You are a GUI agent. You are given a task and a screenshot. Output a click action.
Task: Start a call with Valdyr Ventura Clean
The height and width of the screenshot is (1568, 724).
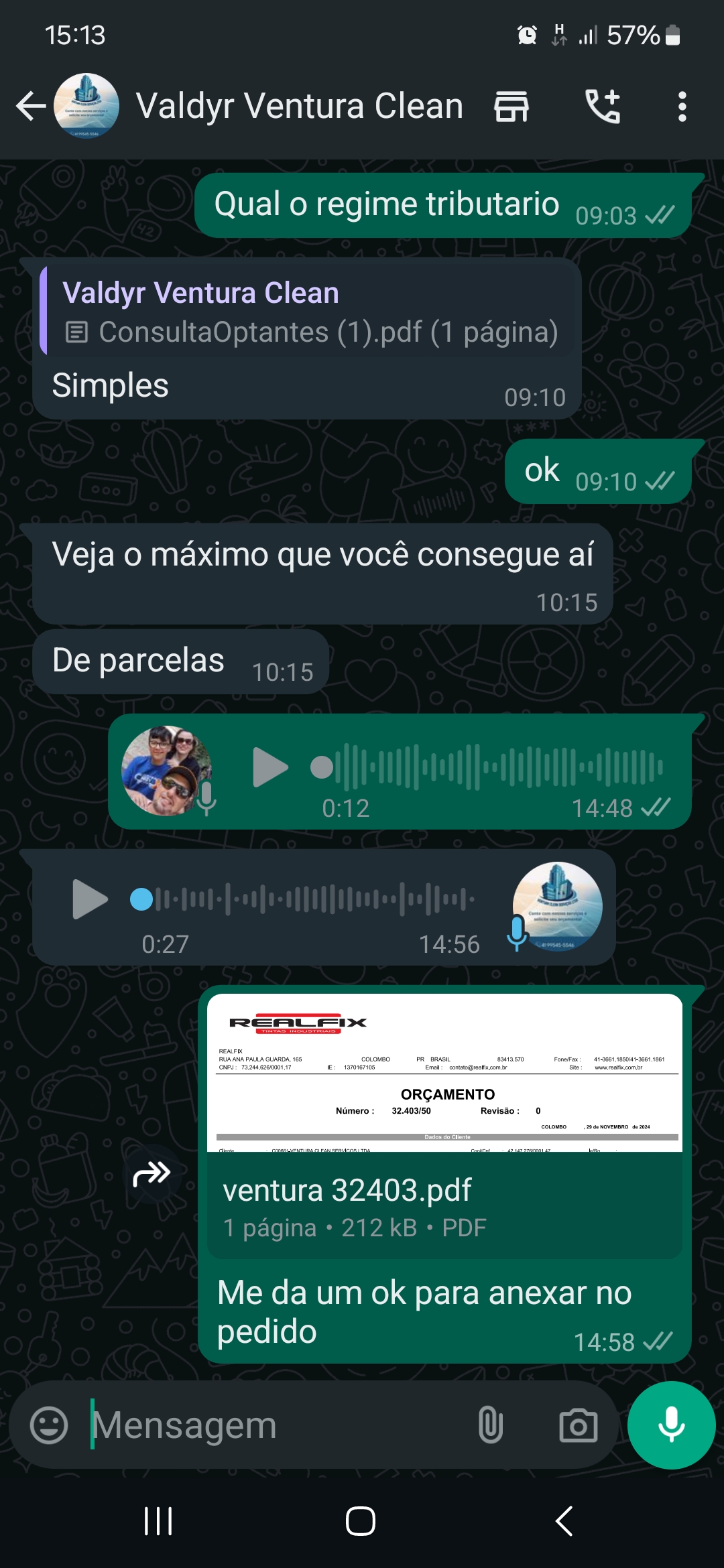click(x=603, y=107)
